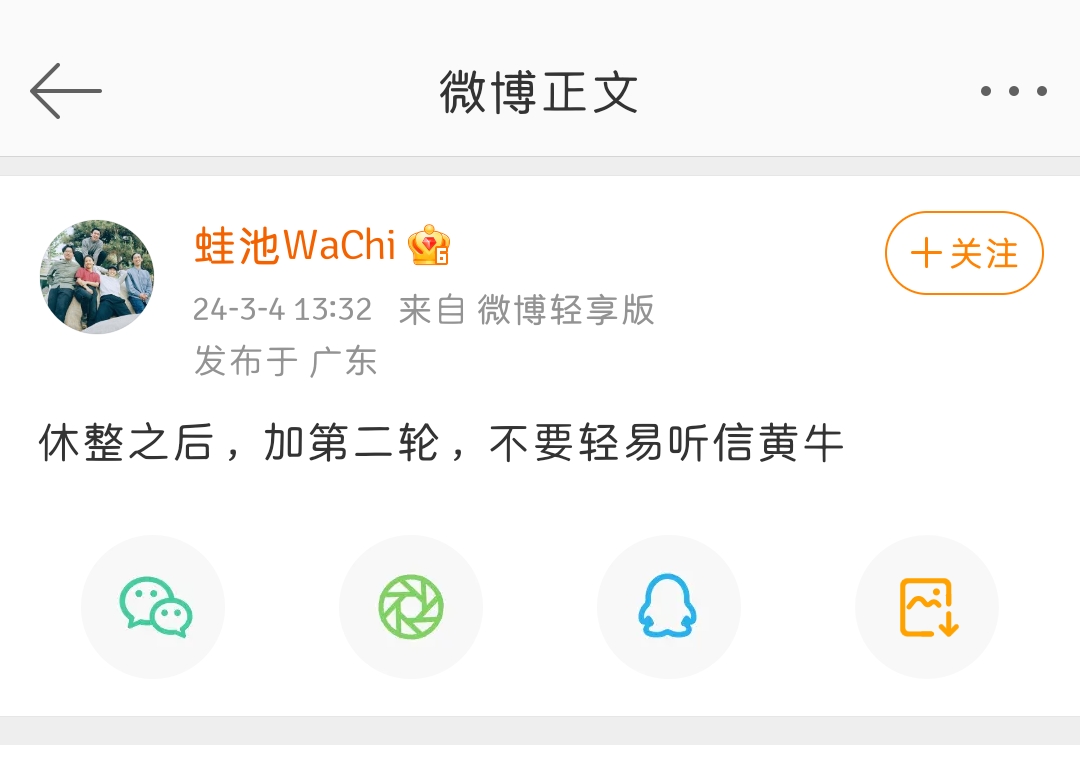Follow 蛙池WaChi with the 关注 button
The width and height of the screenshot is (1080, 759).
point(964,253)
